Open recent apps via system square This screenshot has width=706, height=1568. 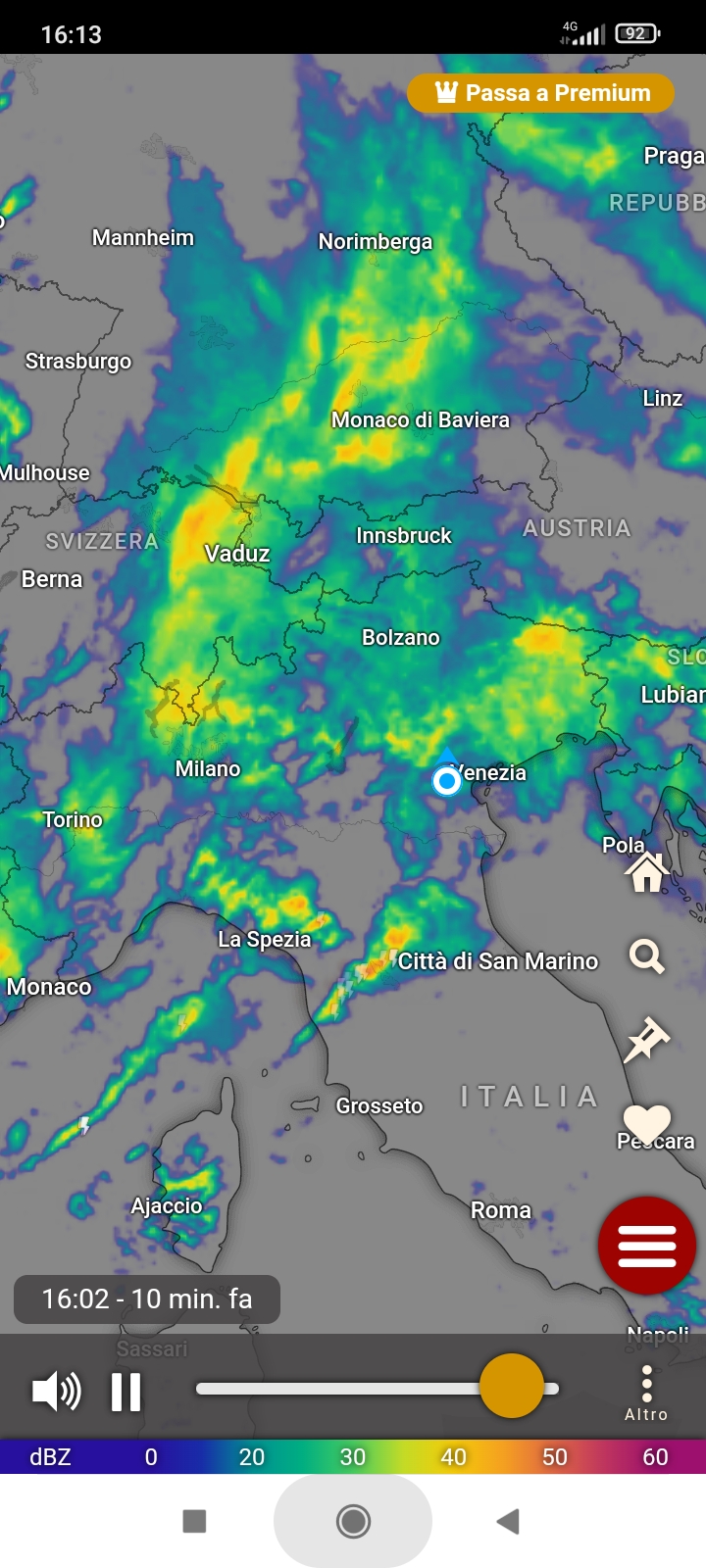tap(195, 1521)
